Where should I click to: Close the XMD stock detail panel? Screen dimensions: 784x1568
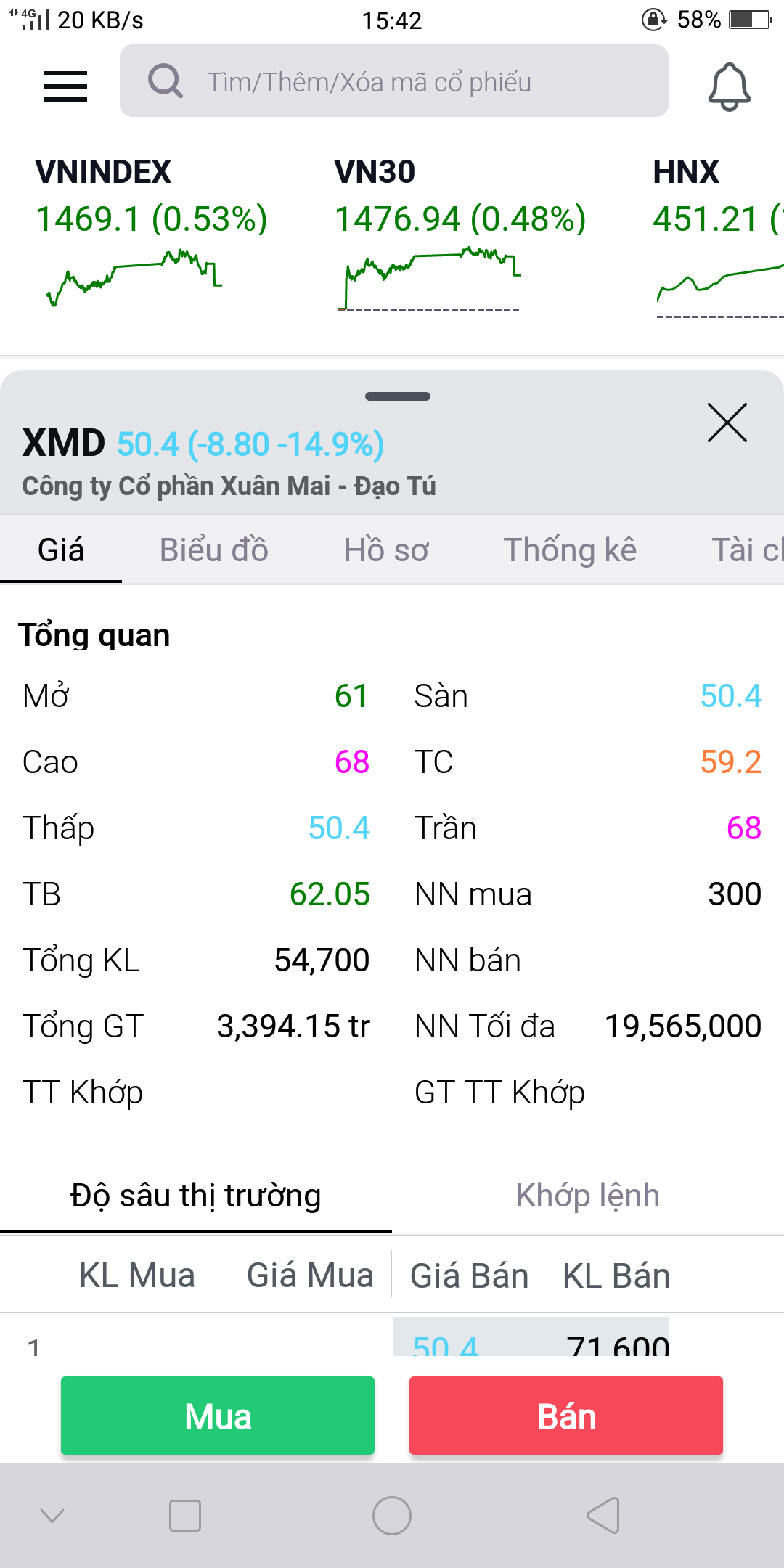tap(727, 422)
